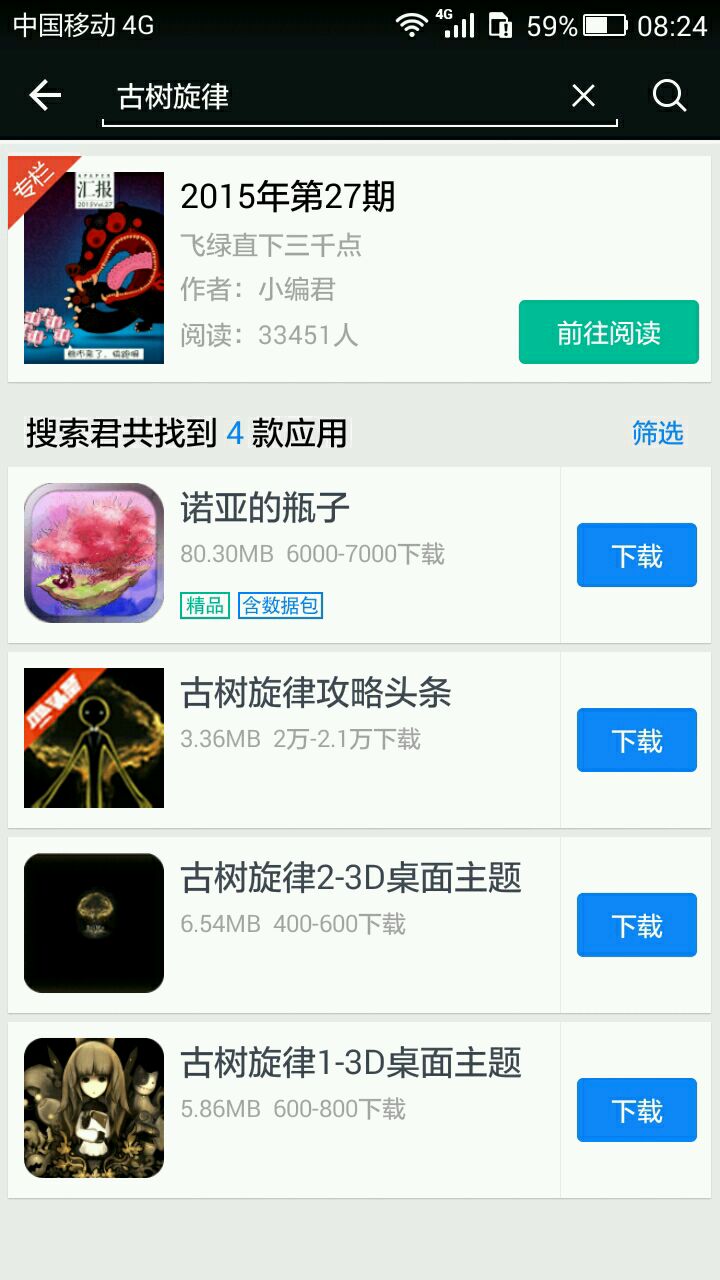
Task: Download 诺亚的瓶子
Action: [x=636, y=555]
